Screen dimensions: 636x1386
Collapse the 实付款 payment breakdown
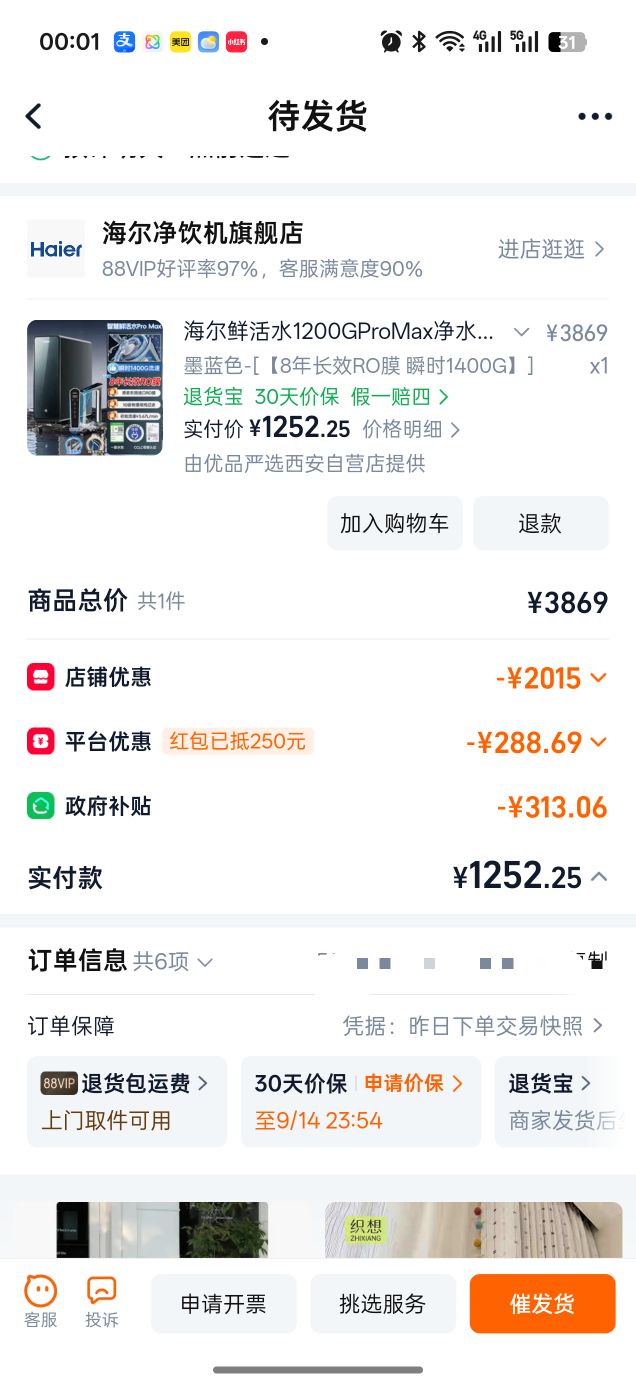click(x=599, y=877)
